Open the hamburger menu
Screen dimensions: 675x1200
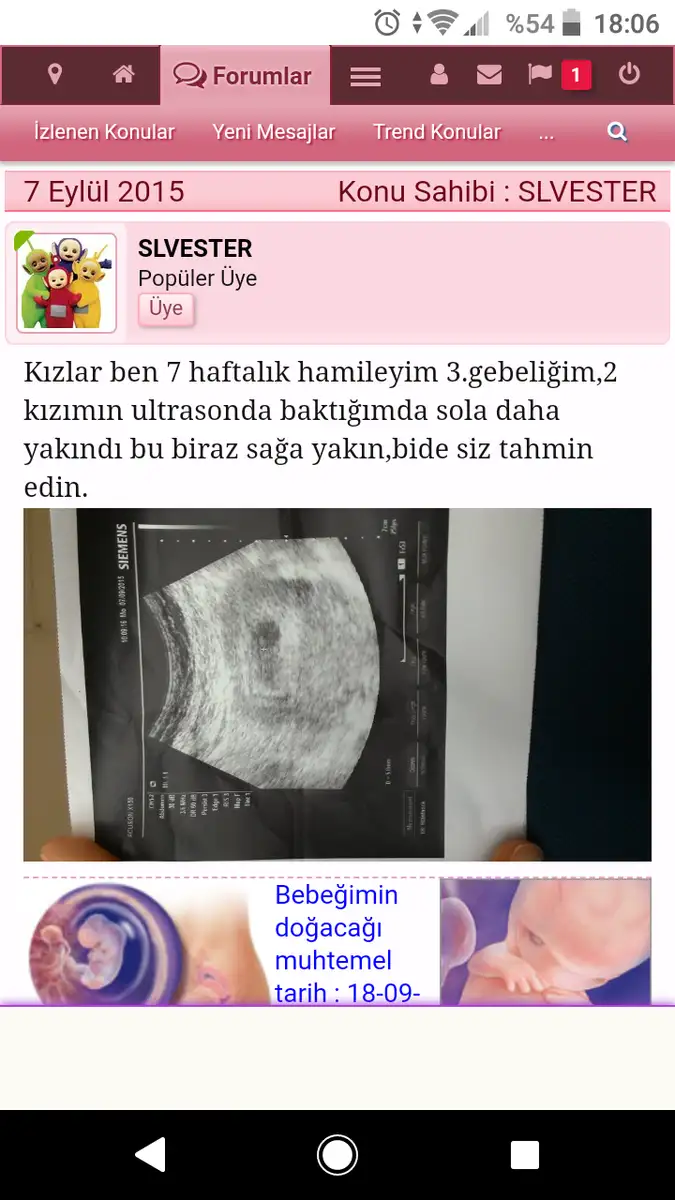(365, 76)
